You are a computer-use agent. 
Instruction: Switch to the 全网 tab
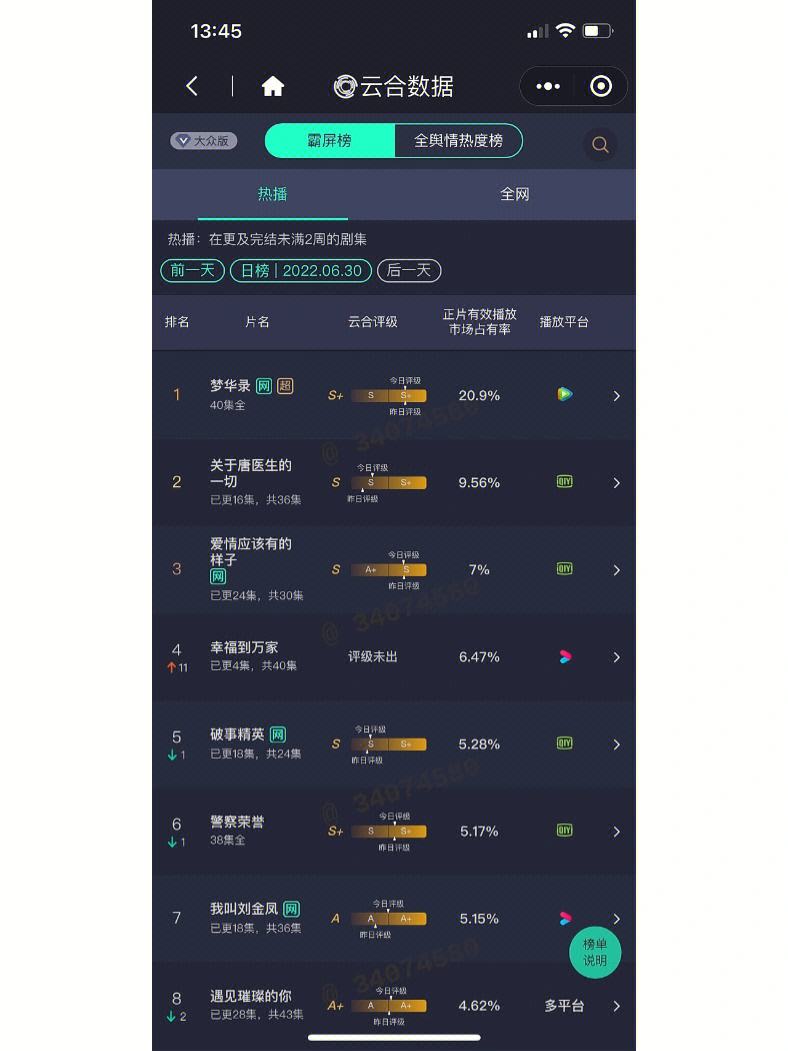pyautogui.click(x=514, y=194)
